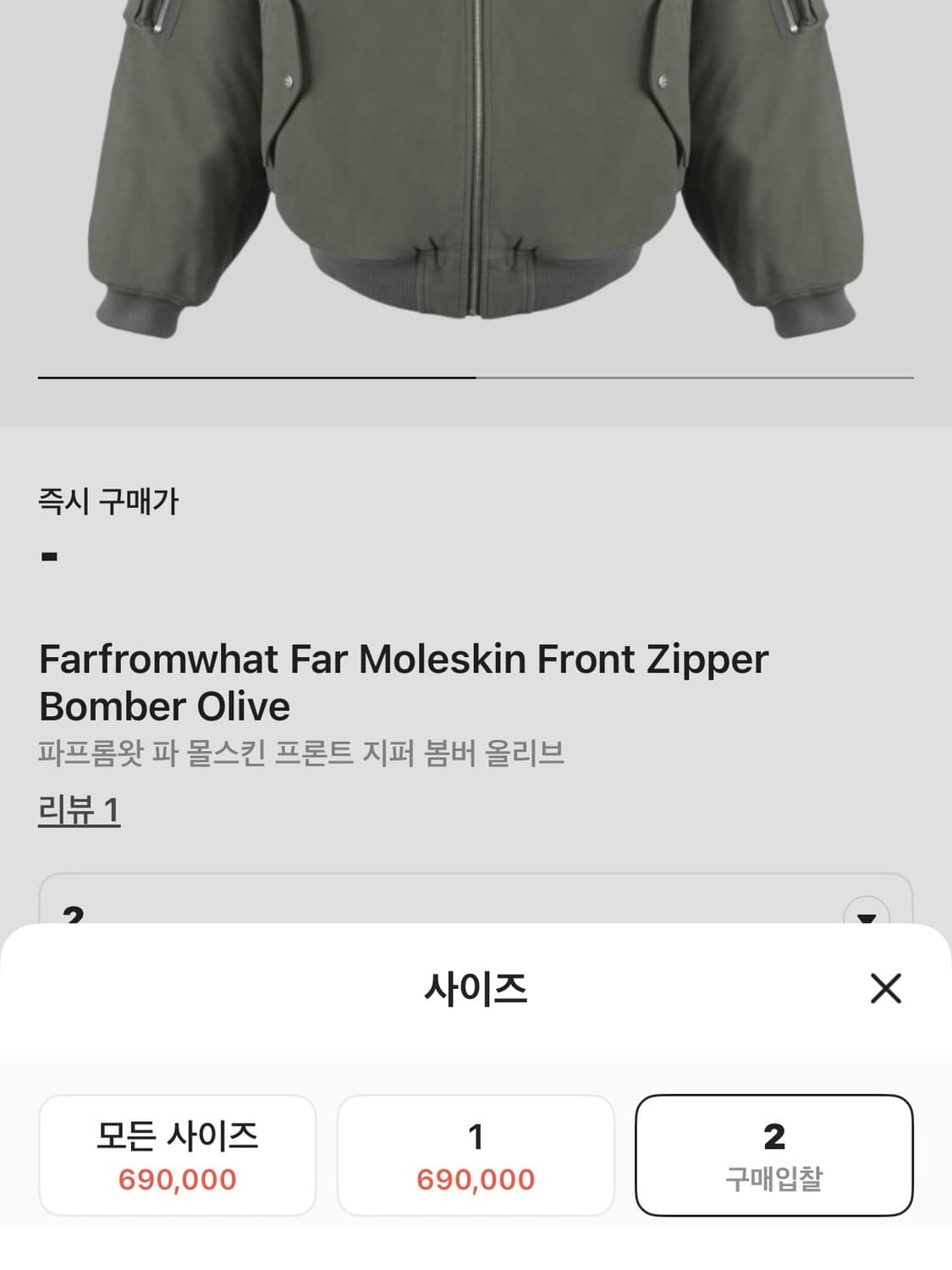Select the 모든 사이즈 option priced 690,000
The width and height of the screenshot is (952, 1270).
176,1153
